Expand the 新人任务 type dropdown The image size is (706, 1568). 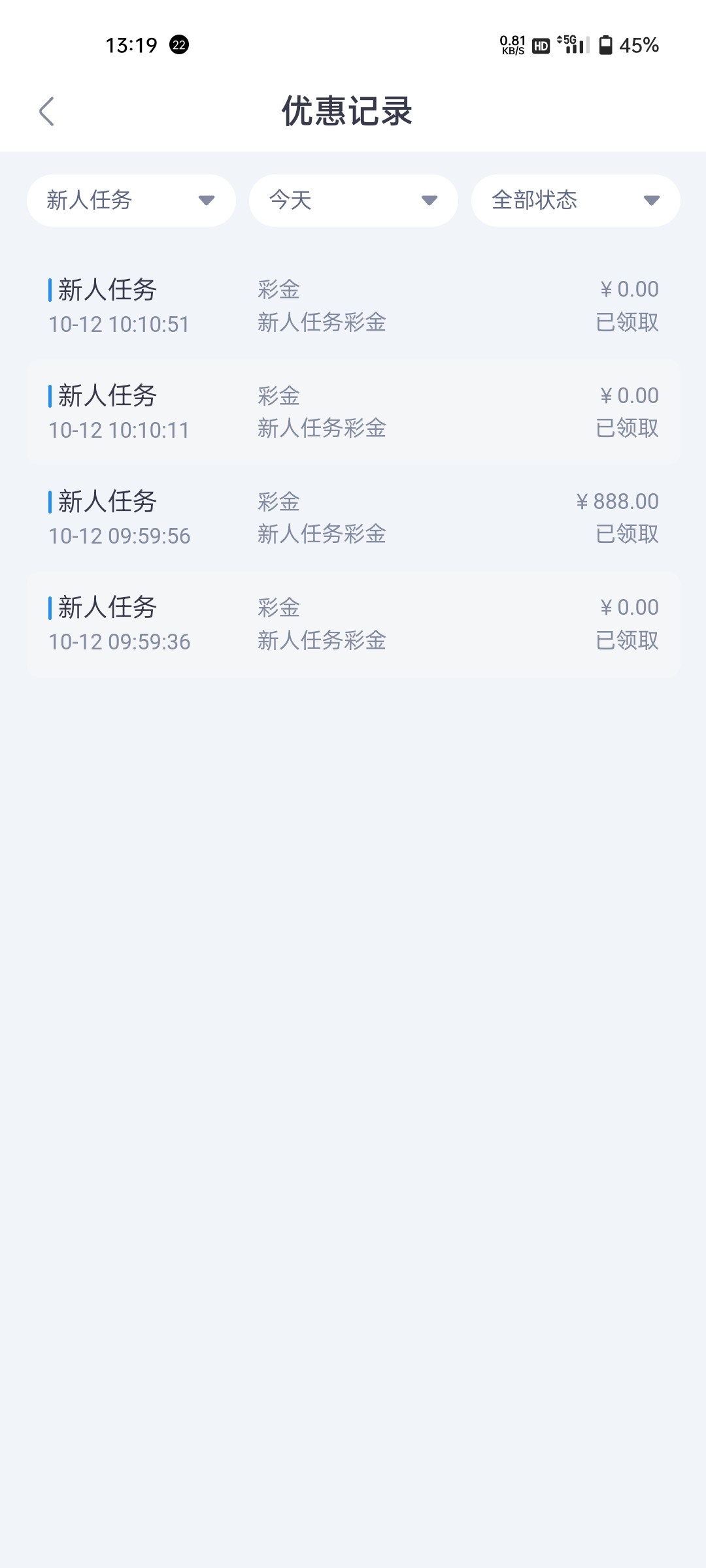131,201
